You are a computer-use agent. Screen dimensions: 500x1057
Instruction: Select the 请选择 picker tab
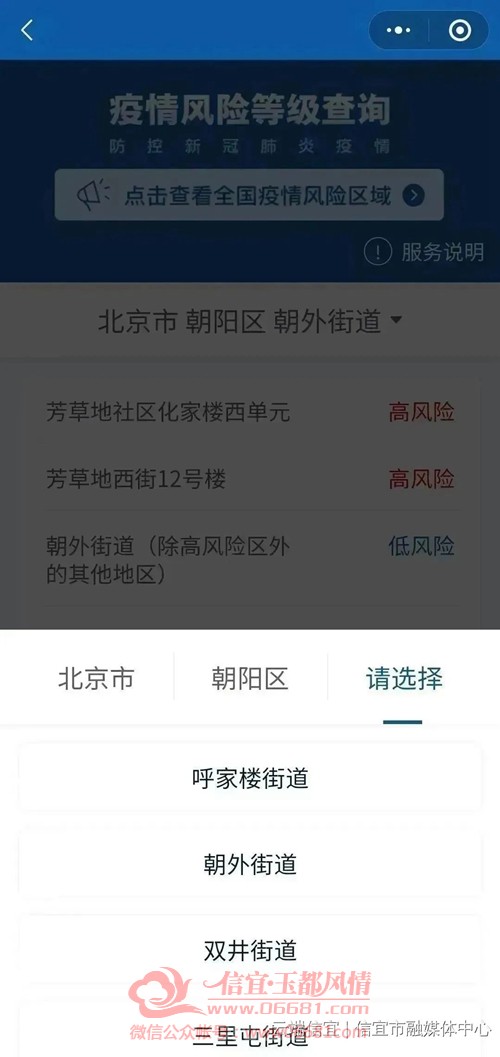pos(404,678)
